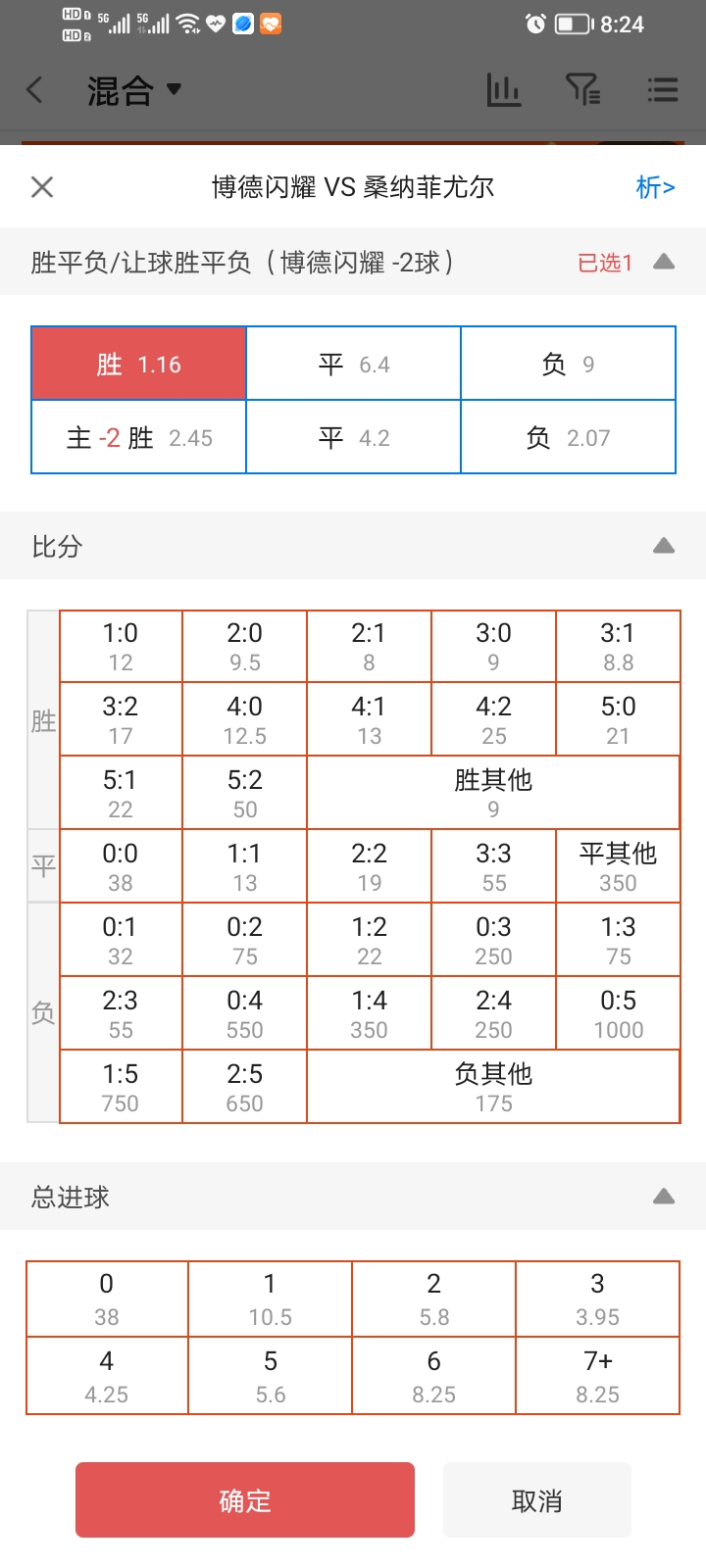706x1568 pixels.
Task: Select the 平其他 option
Action: (618, 866)
